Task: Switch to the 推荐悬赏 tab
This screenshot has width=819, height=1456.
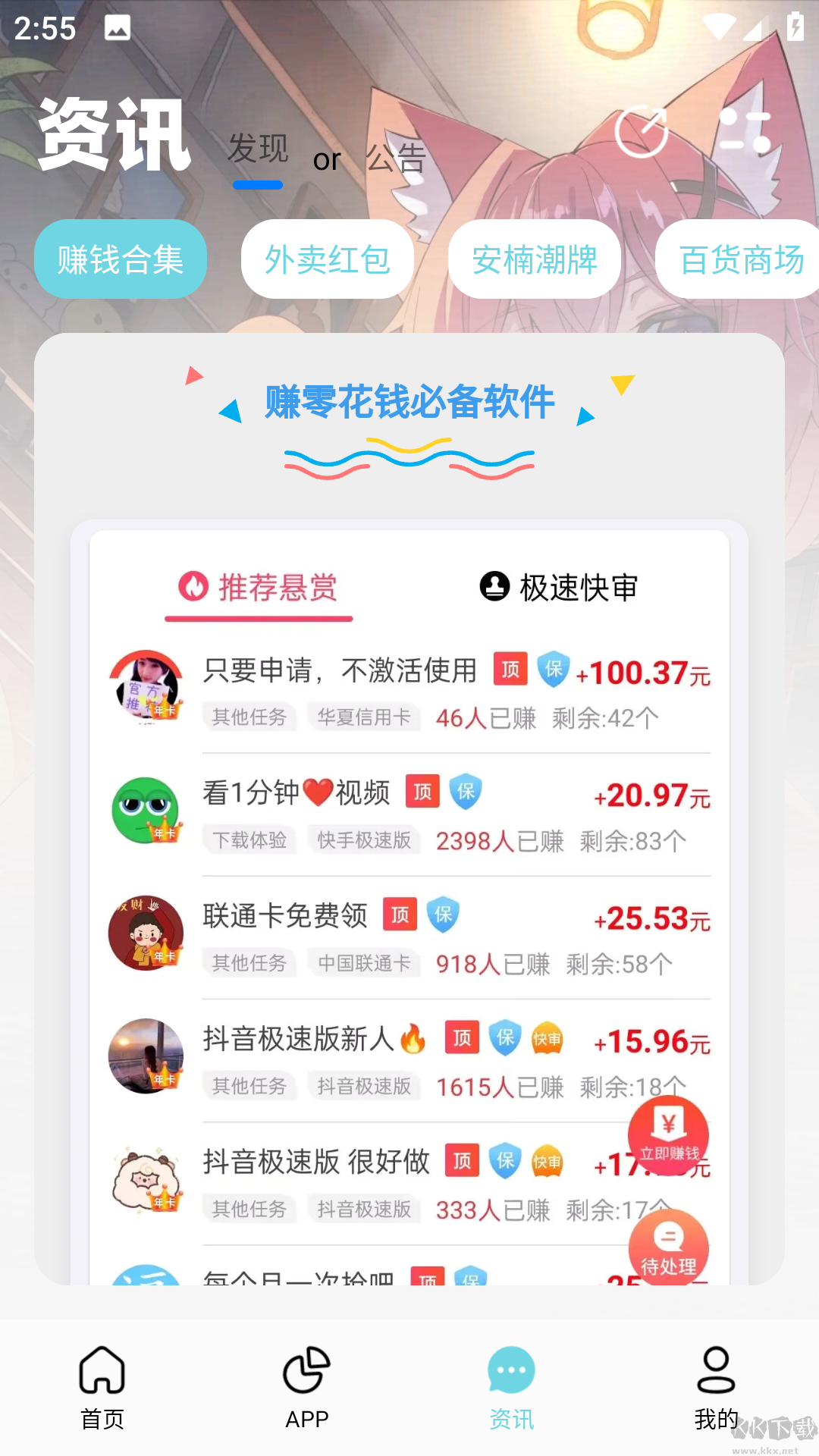Action: tap(259, 588)
